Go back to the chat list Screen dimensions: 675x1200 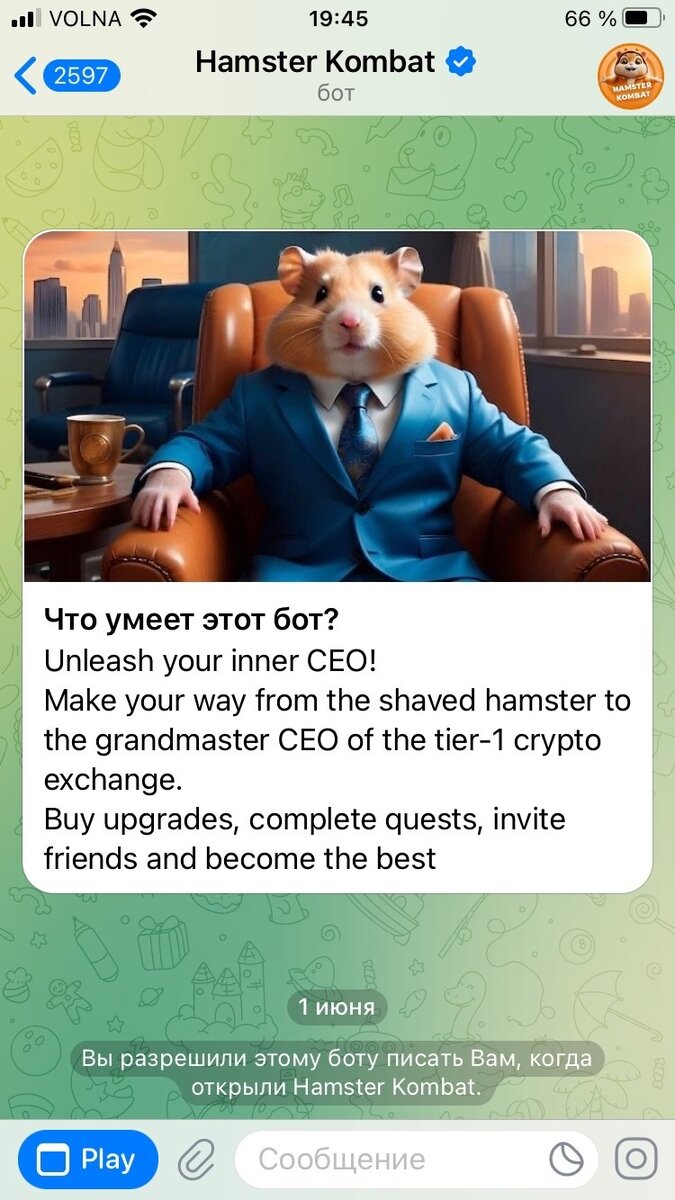point(67,76)
